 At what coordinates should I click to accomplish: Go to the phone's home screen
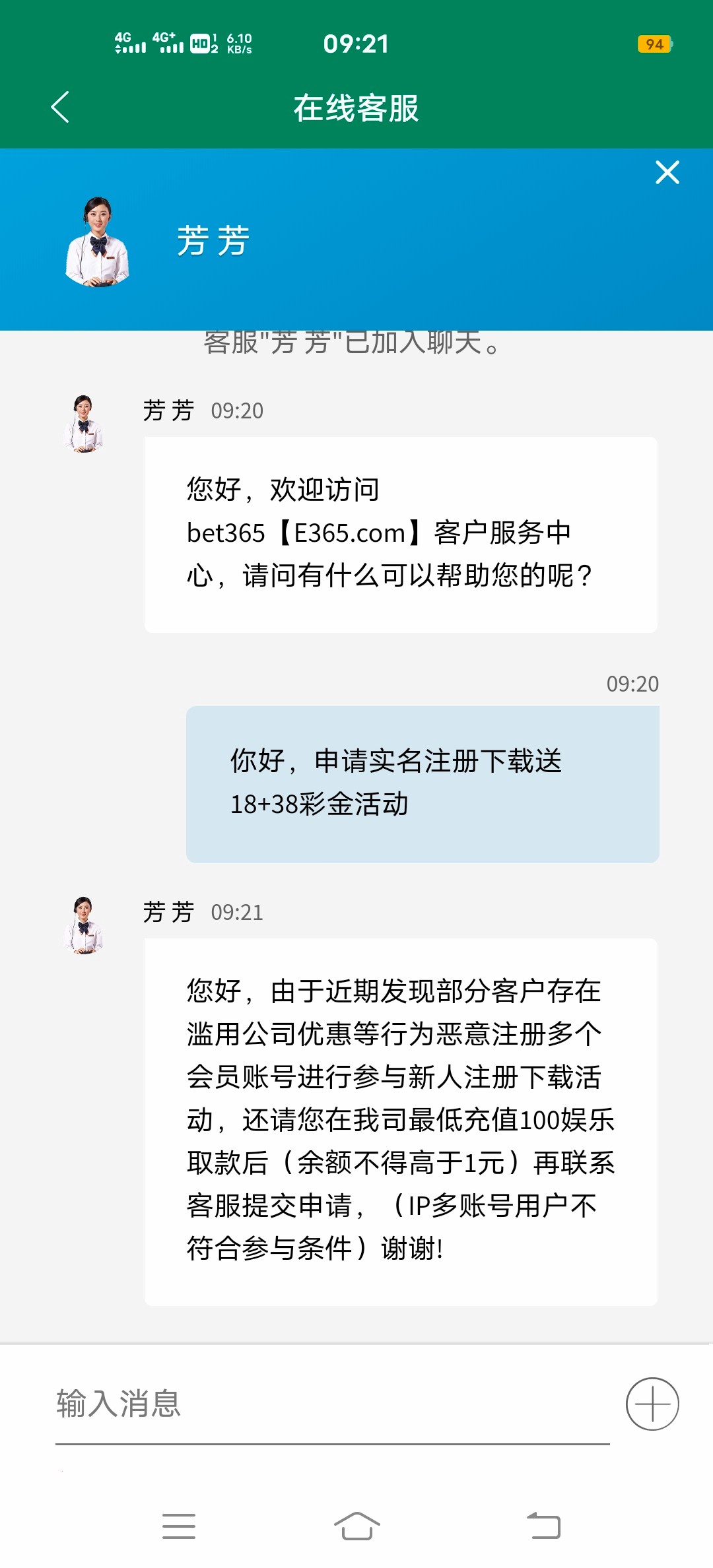356,1526
